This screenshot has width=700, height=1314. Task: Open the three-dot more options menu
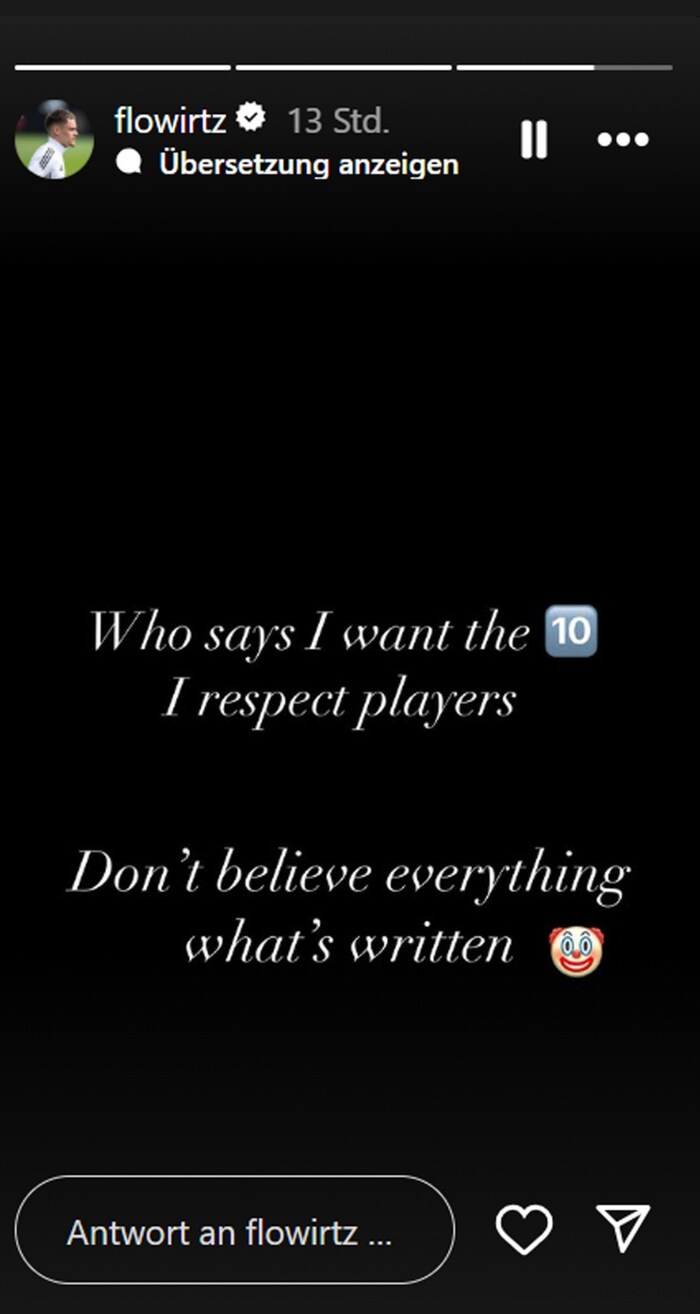coord(623,140)
